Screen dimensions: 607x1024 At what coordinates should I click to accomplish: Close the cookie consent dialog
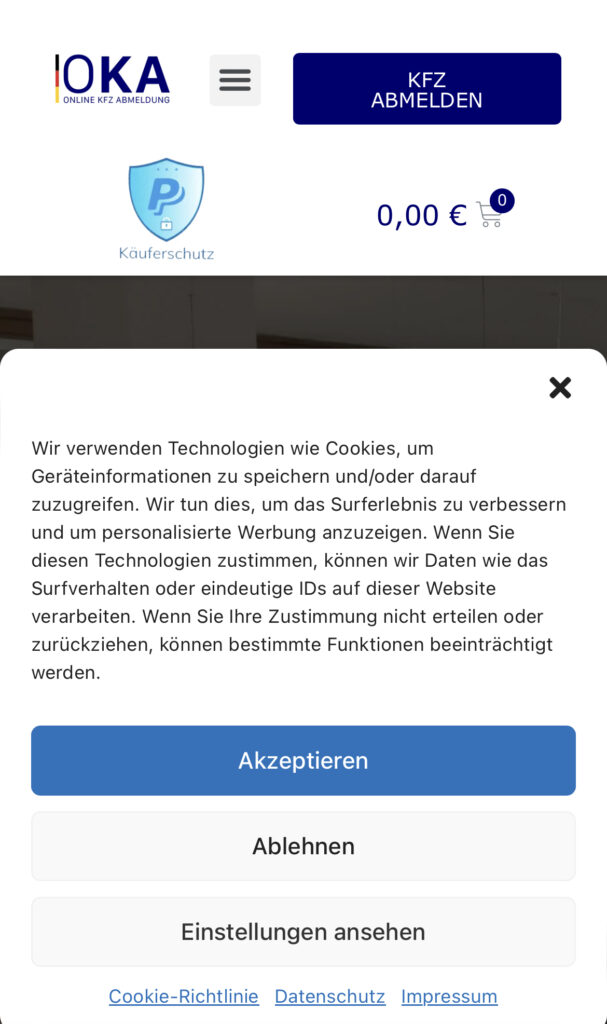560,388
